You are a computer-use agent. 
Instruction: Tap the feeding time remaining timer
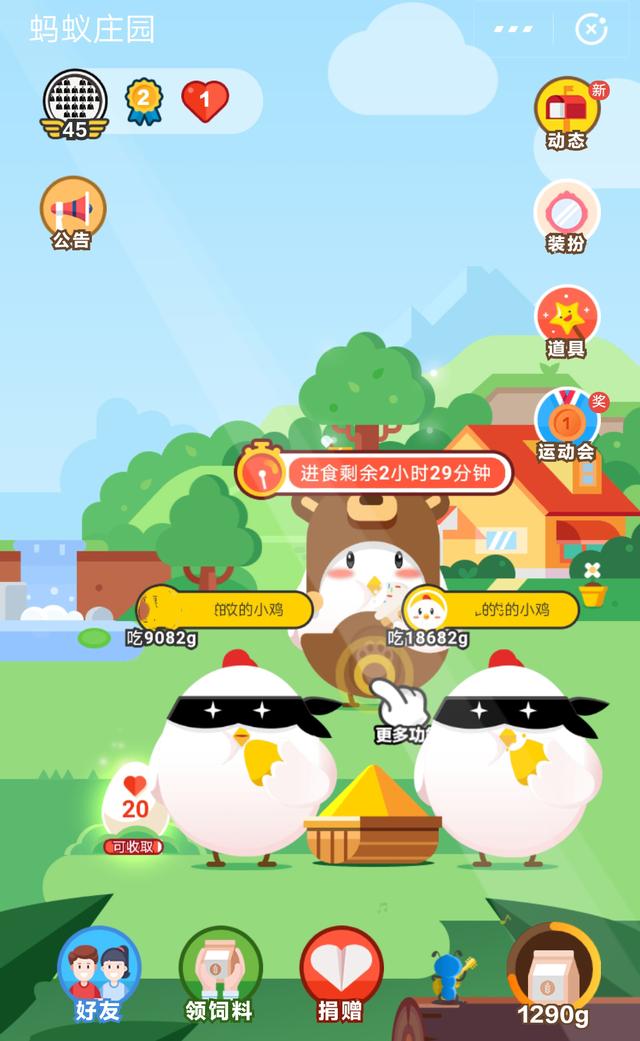coord(375,472)
